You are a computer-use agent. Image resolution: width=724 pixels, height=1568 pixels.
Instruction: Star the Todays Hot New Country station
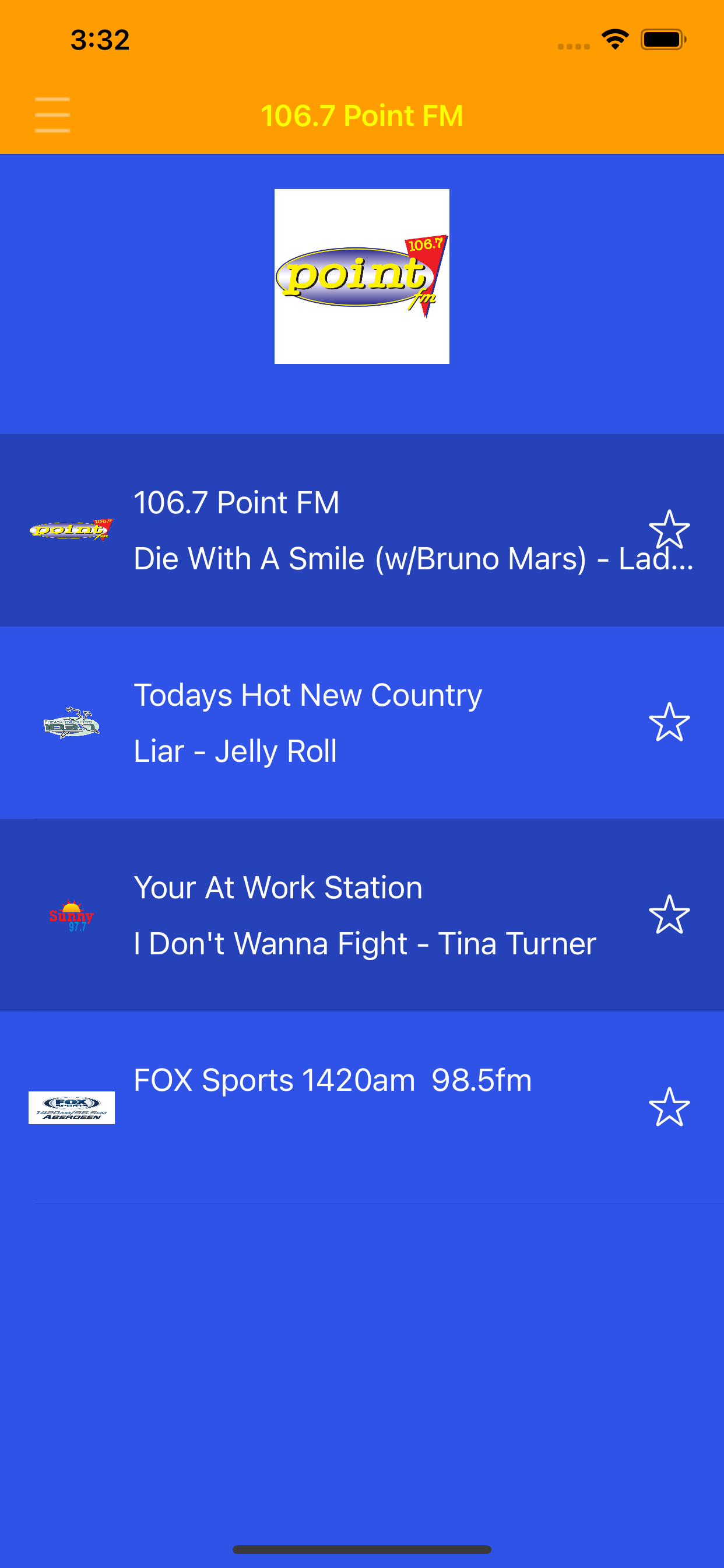coord(669,722)
